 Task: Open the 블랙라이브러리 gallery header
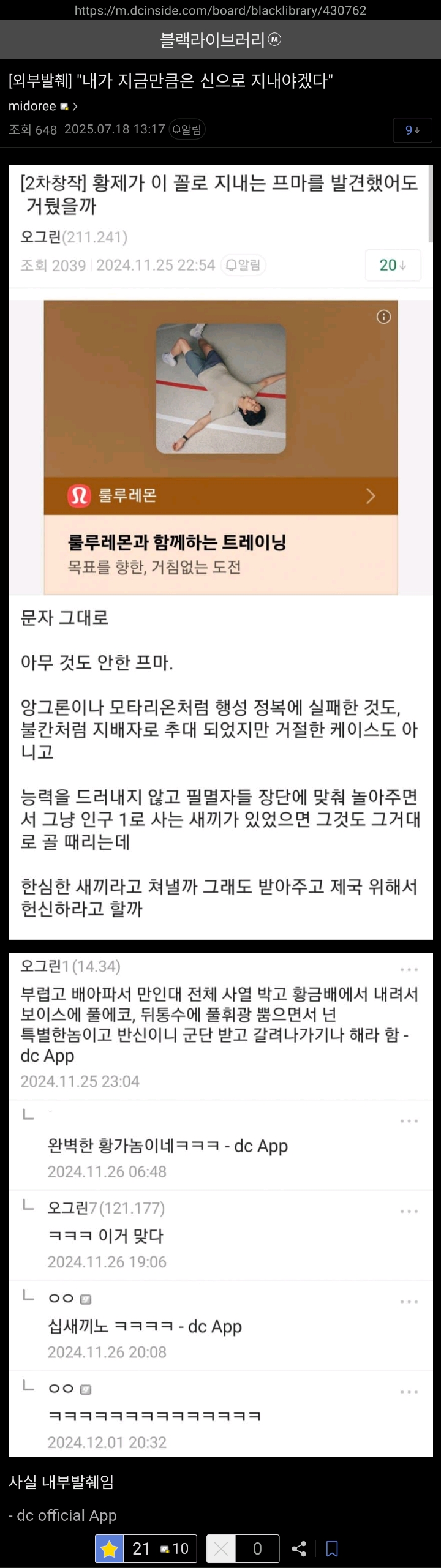pyautogui.click(x=220, y=40)
